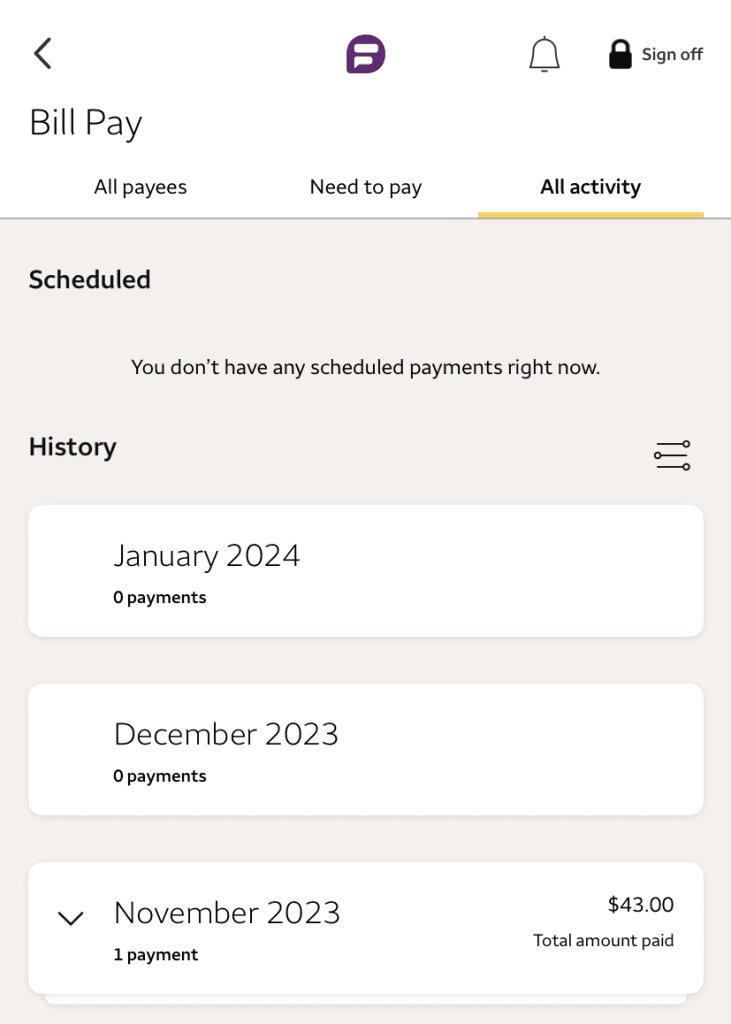The height and width of the screenshot is (1024, 731).
Task: Tap the purple bank logo
Action: click(365, 54)
